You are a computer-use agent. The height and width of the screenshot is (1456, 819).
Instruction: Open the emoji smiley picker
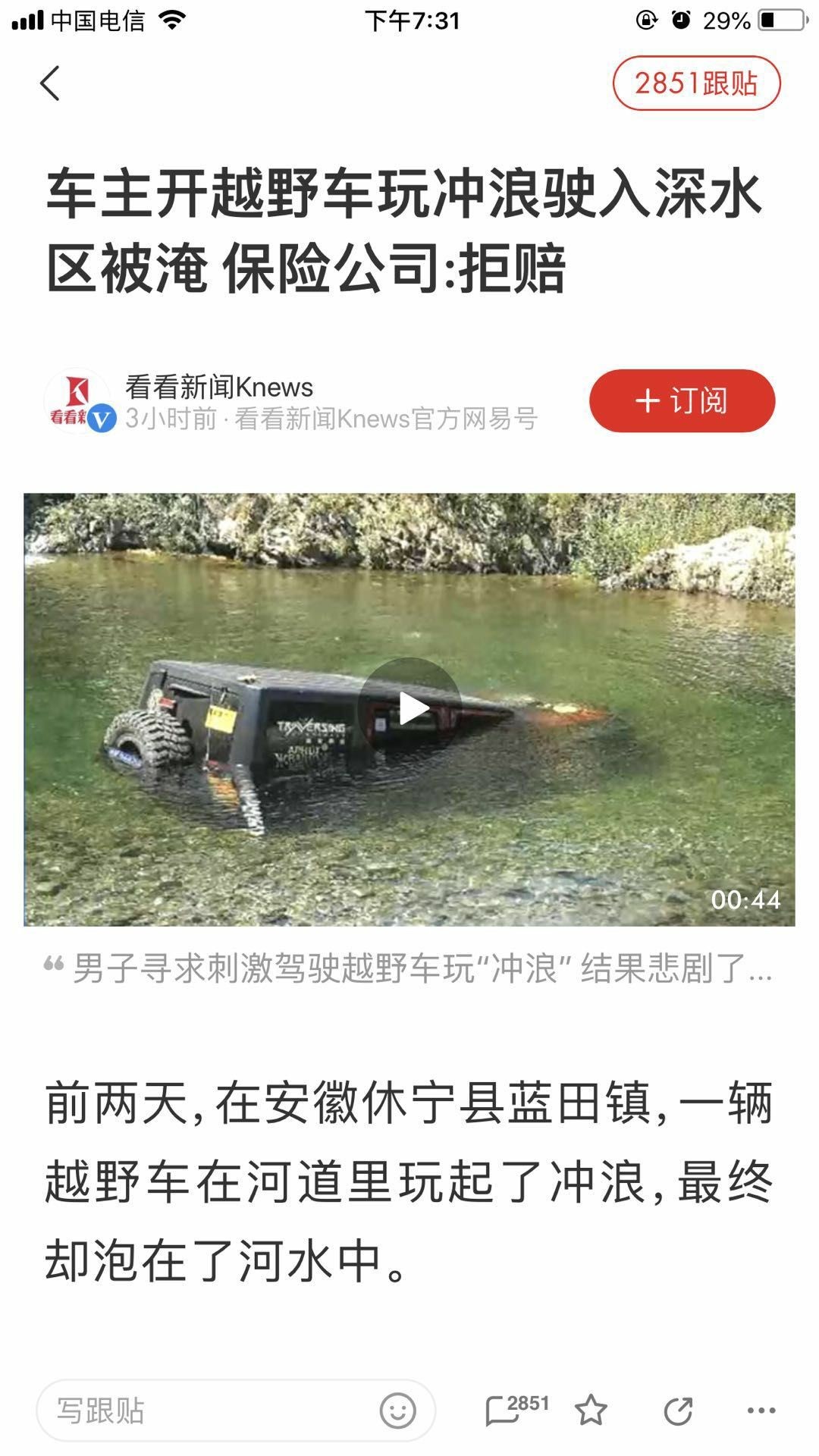click(397, 1411)
